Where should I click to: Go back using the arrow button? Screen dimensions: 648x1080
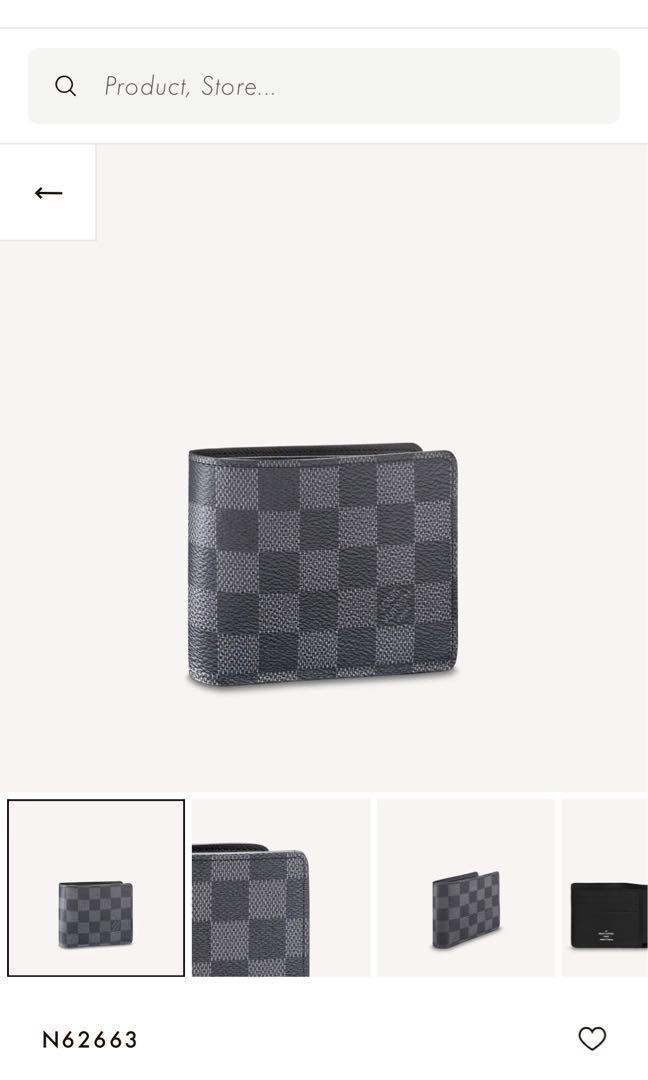[x=48, y=192]
